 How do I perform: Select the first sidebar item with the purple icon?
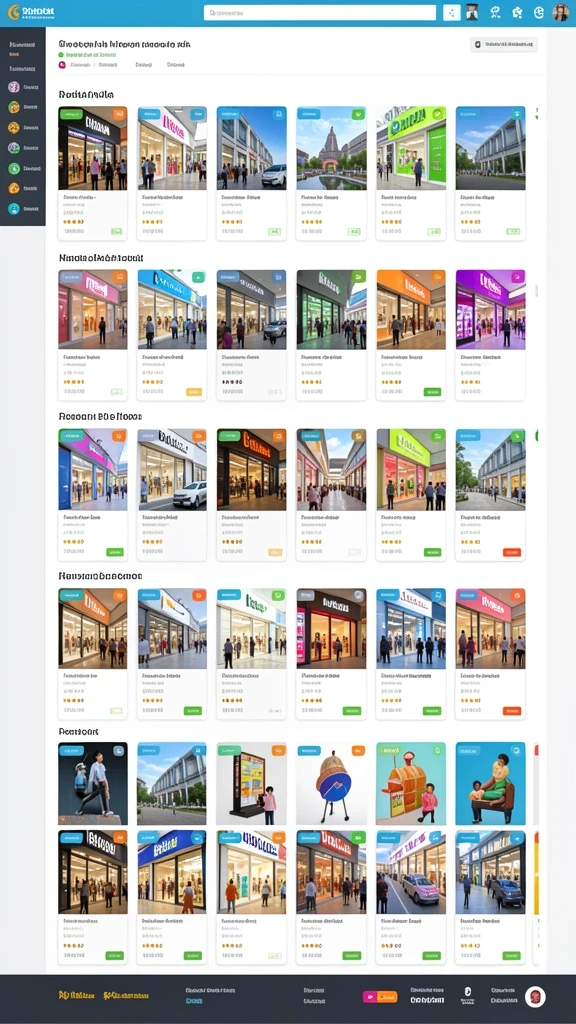tap(23, 86)
